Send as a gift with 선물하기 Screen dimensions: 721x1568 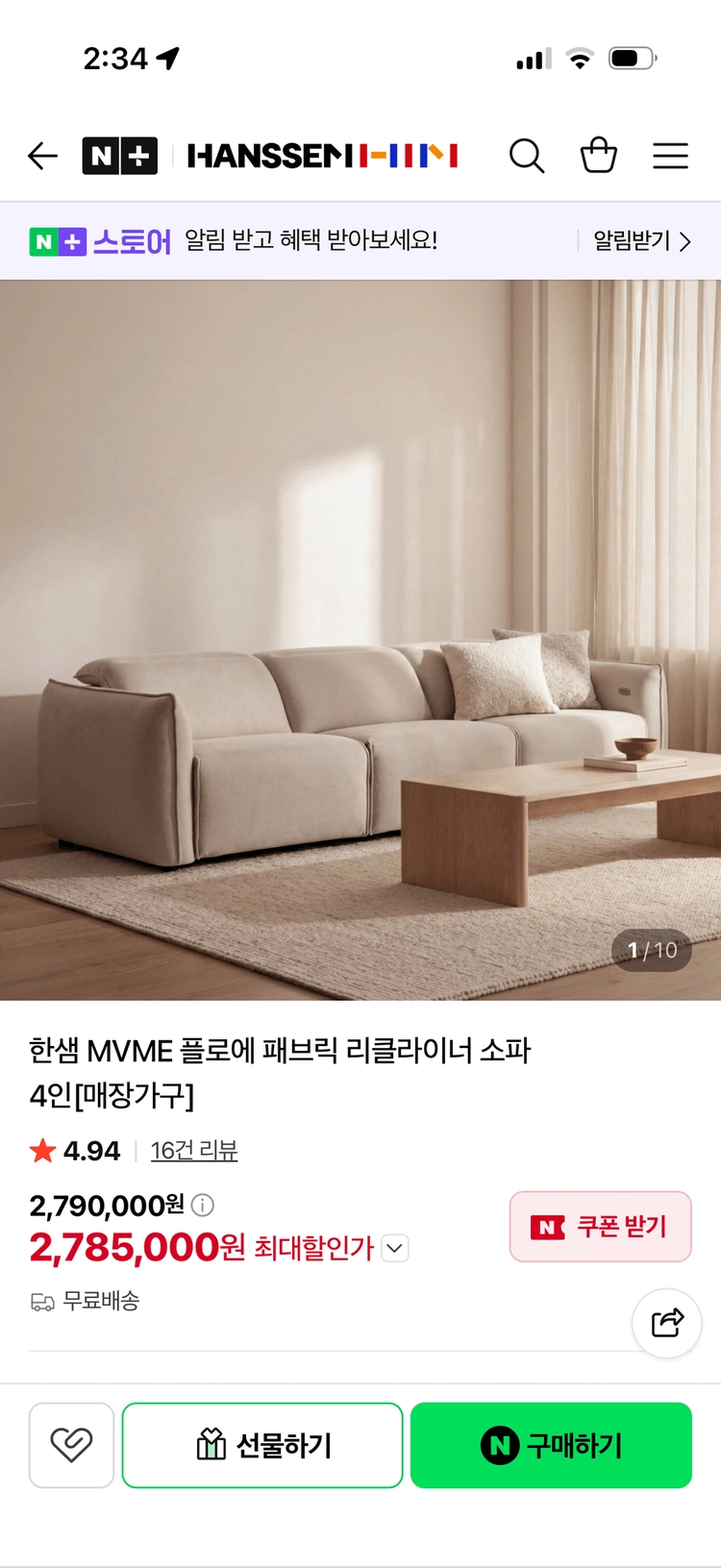point(262,1445)
